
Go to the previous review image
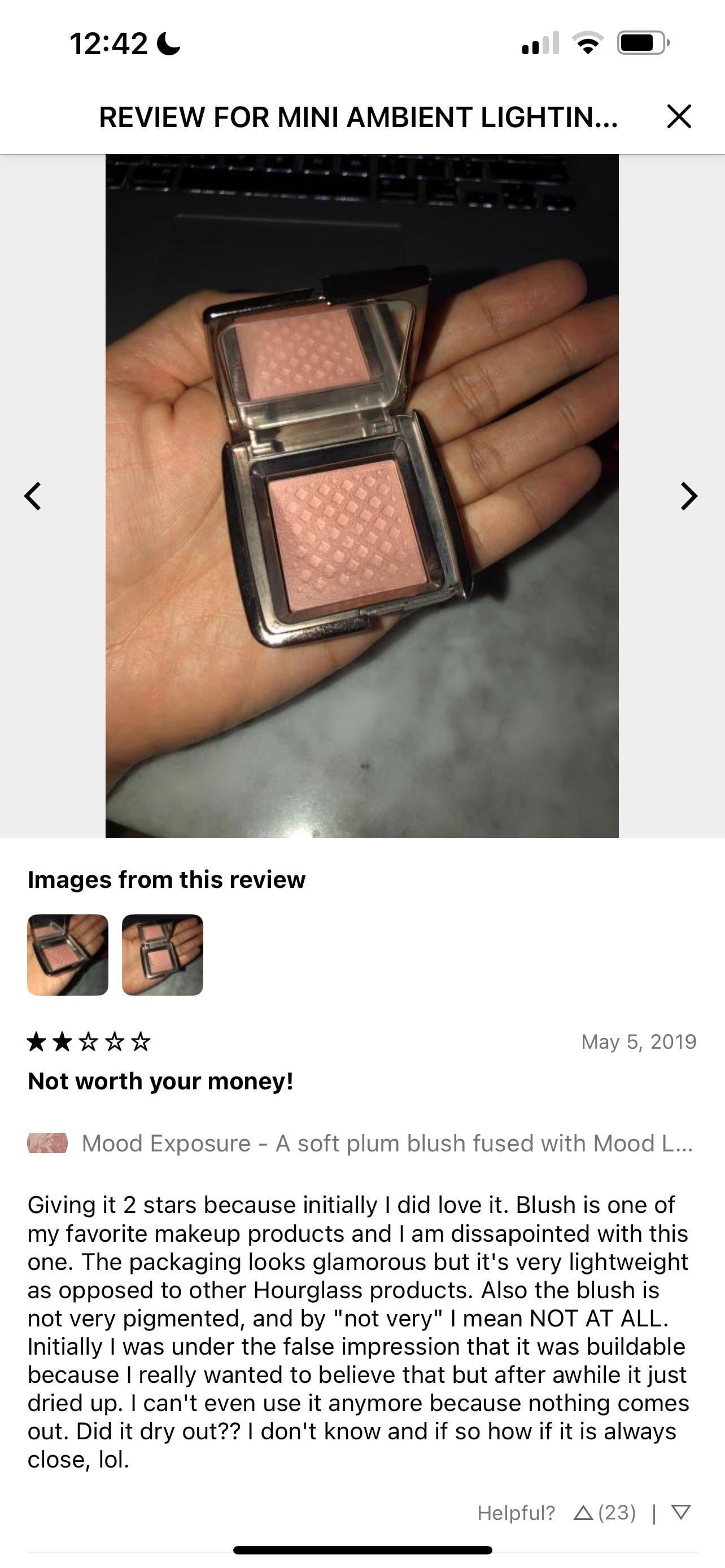point(33,496)
